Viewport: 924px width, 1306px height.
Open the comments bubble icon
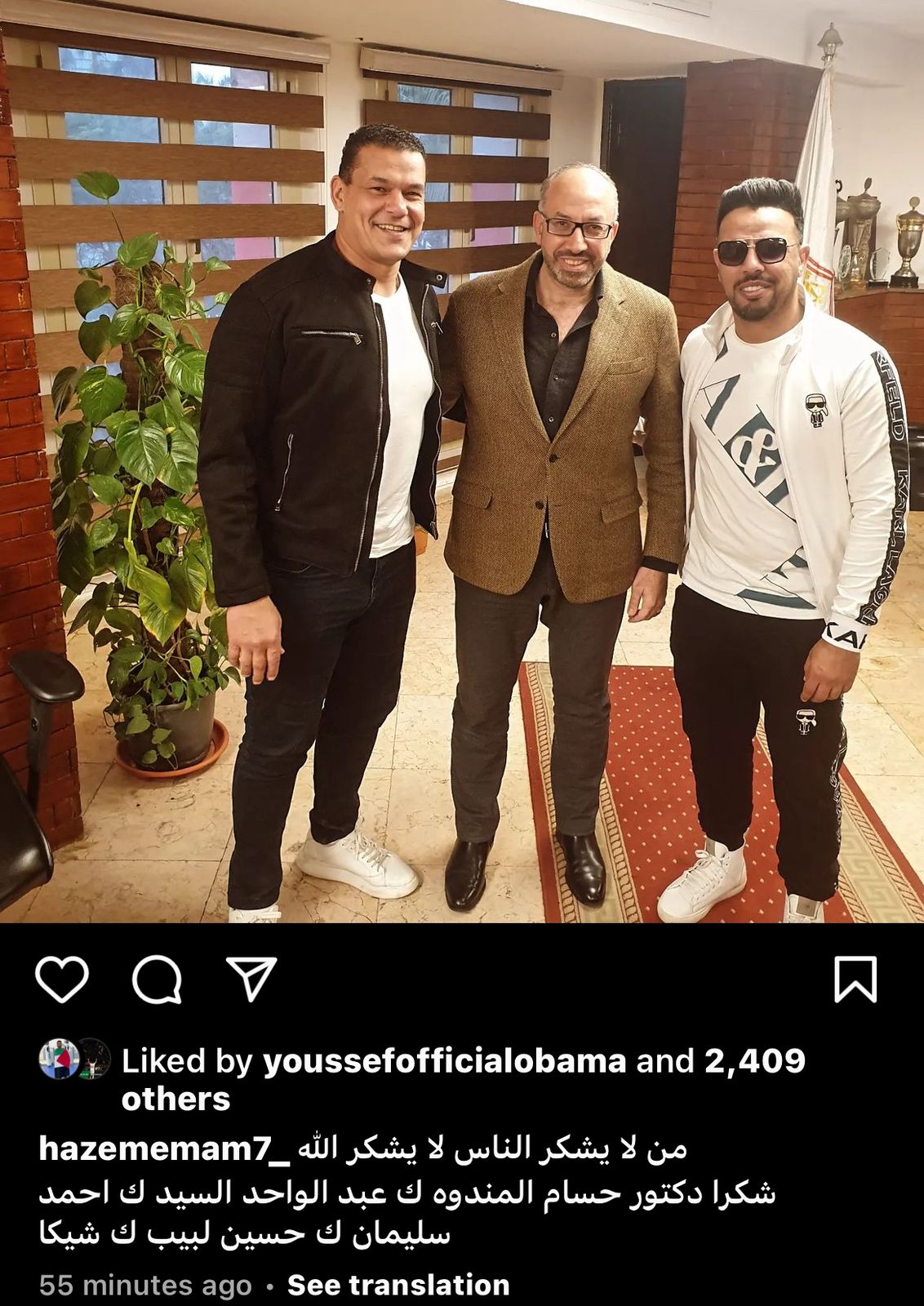tap(157, 979)
